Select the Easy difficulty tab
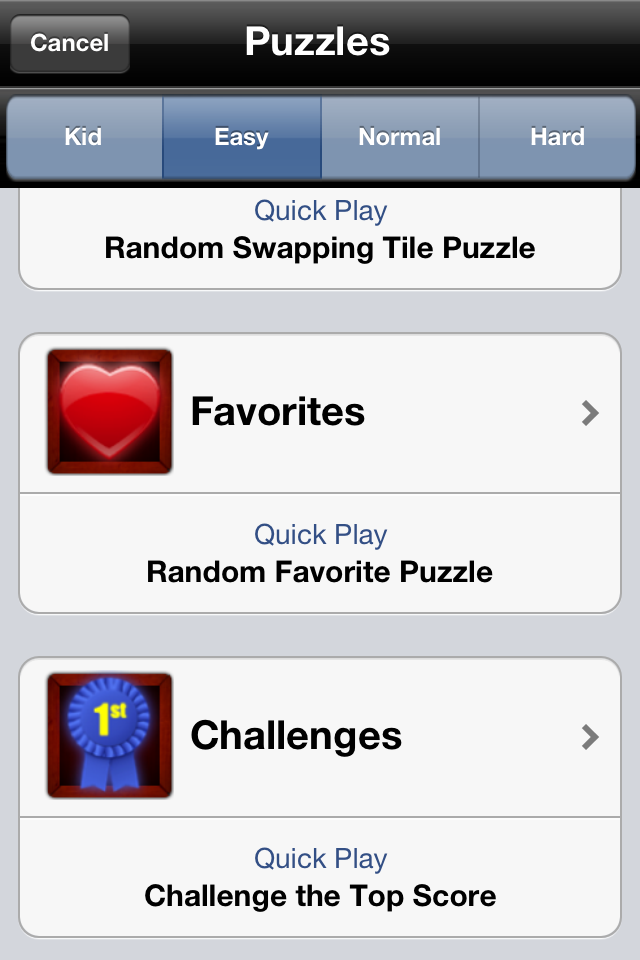The image size is (640, 960). (241, 137)
